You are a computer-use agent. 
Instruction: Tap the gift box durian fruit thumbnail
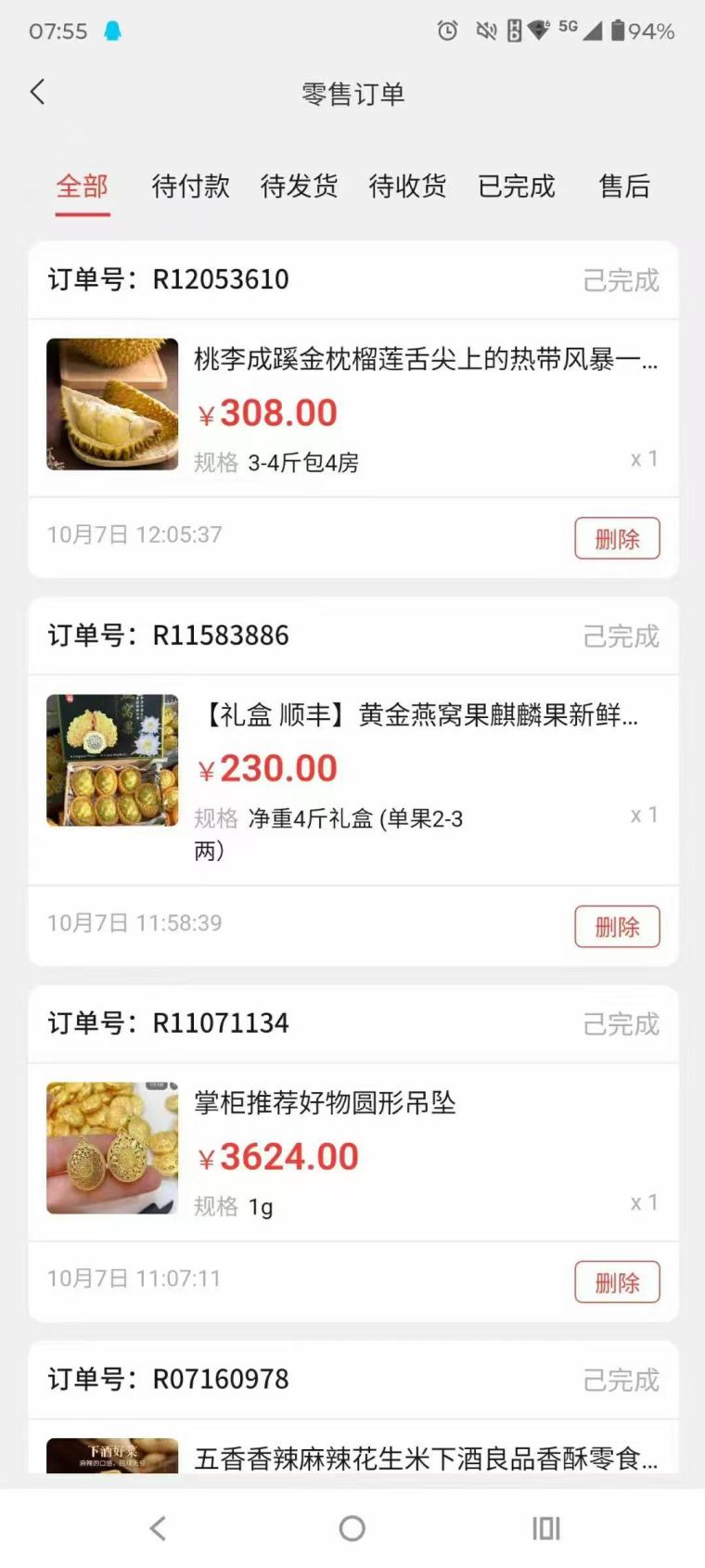tap(111, 761)
